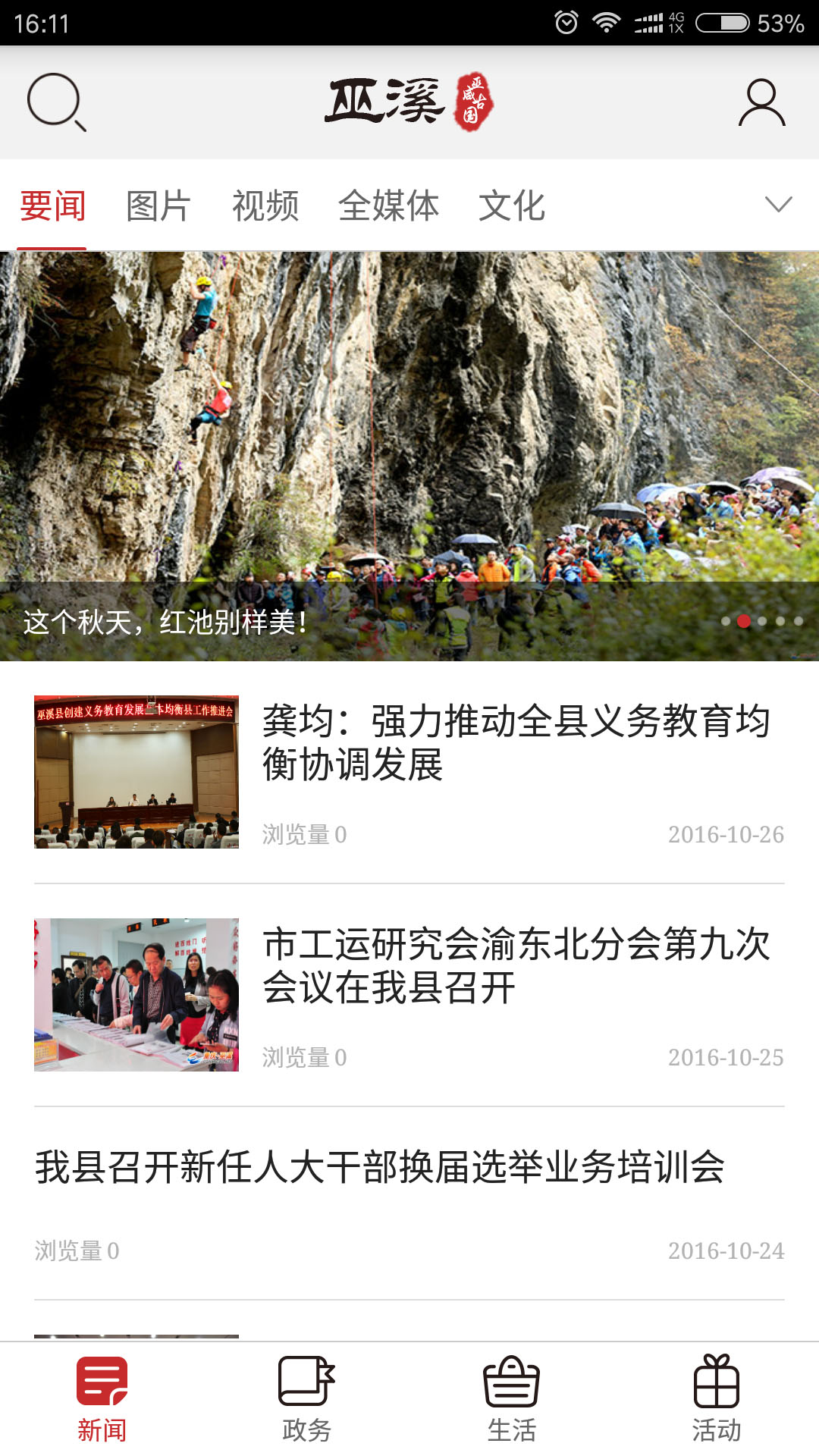819x1456 pixels.
Task: Switch to the 视频 tab
Action: (x=266, y=205)
